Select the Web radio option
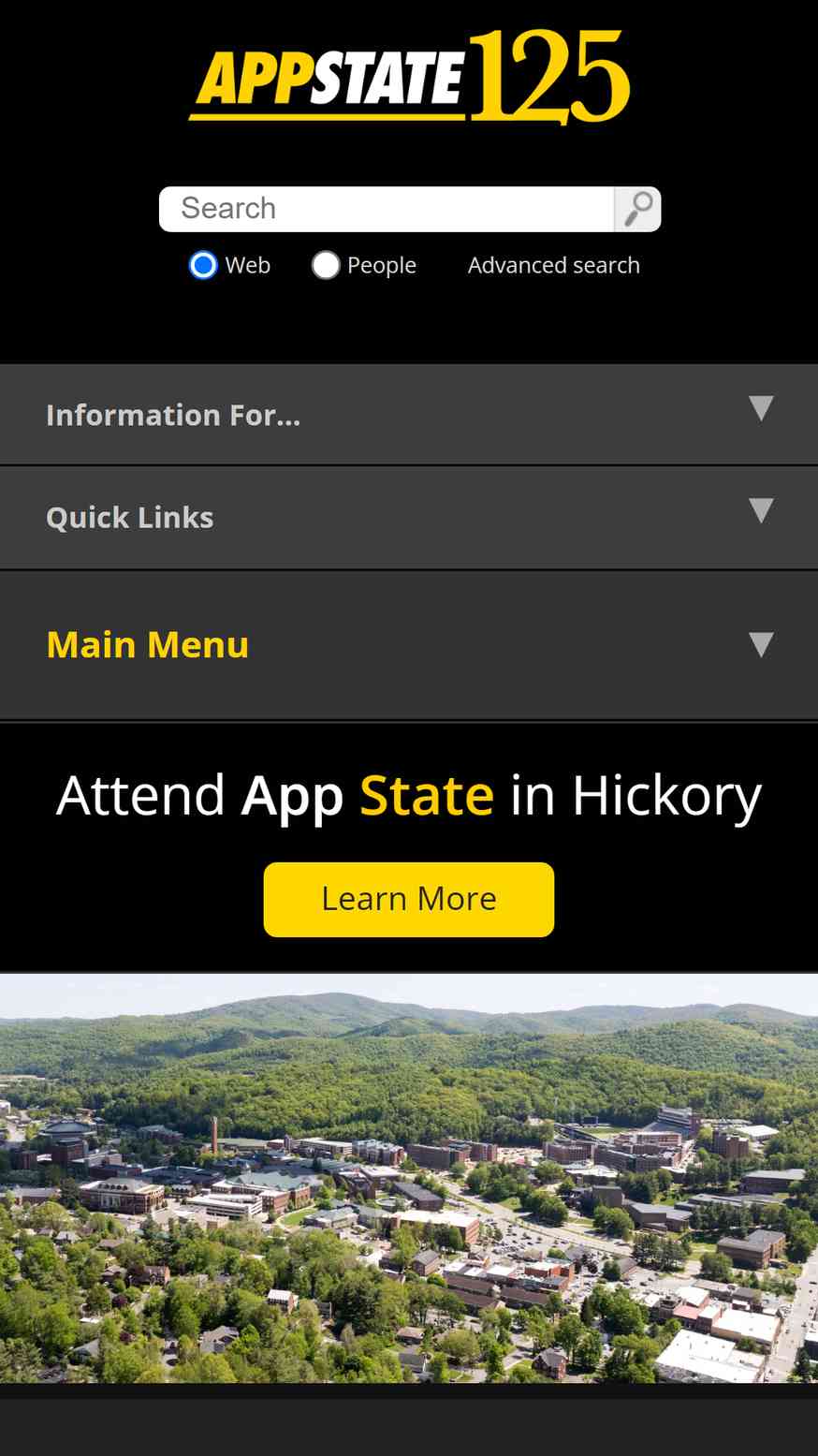Viewport: 818px width, 1456px height. coord(203,265)
